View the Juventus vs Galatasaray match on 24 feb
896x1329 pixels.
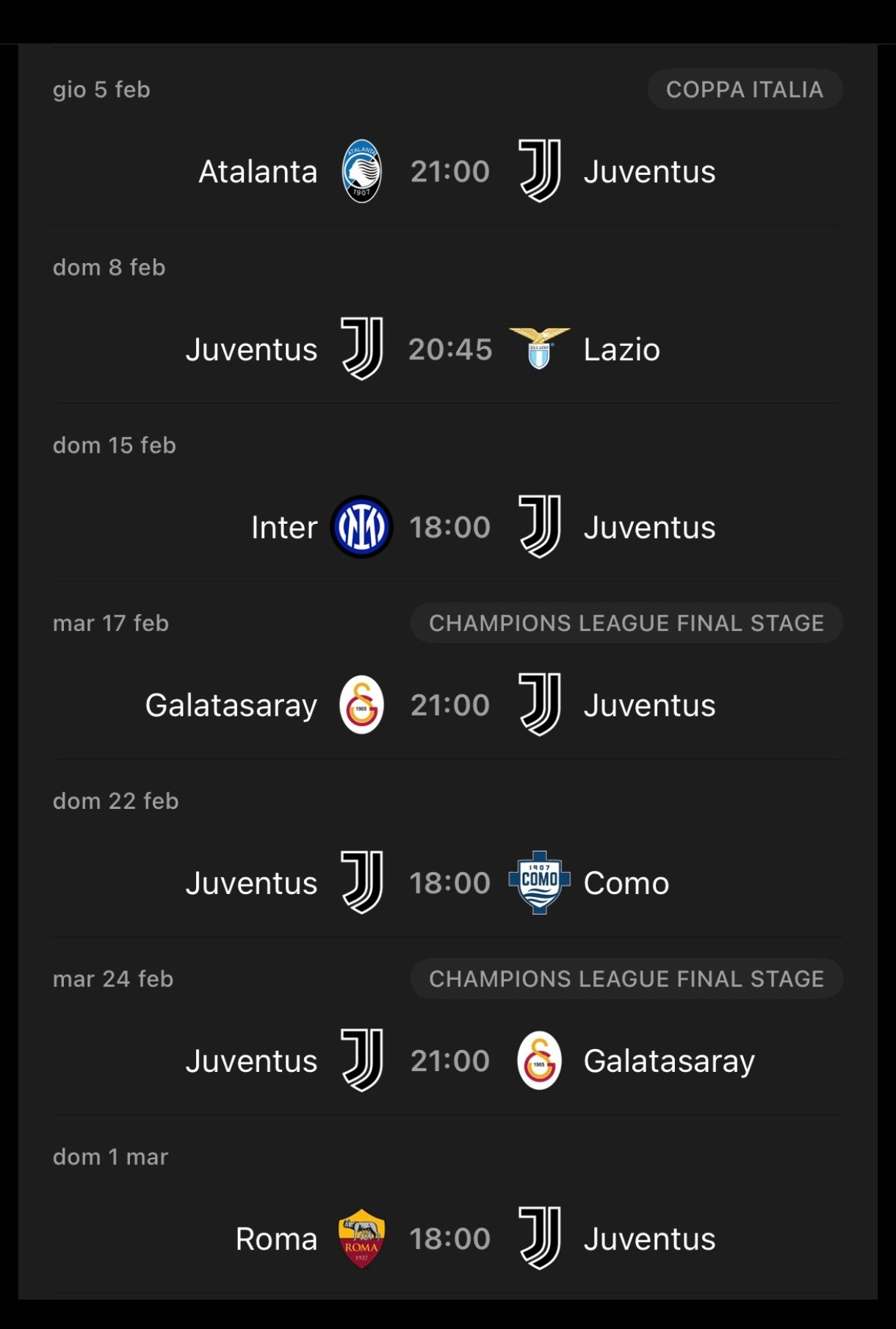click(449, 1061)
